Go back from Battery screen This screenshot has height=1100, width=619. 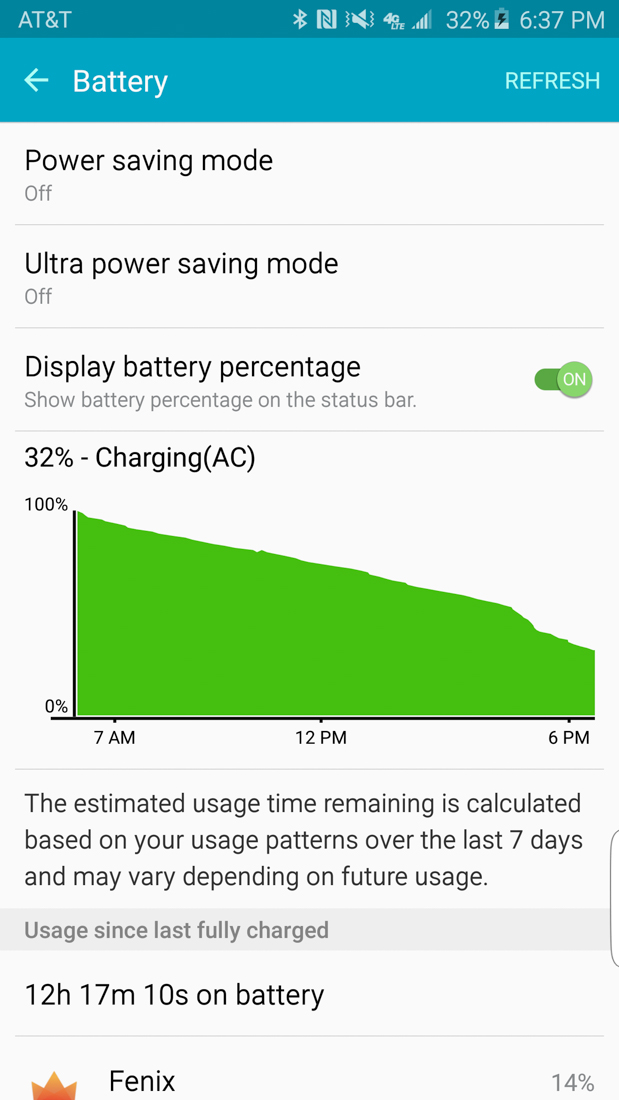pos(36,81)
